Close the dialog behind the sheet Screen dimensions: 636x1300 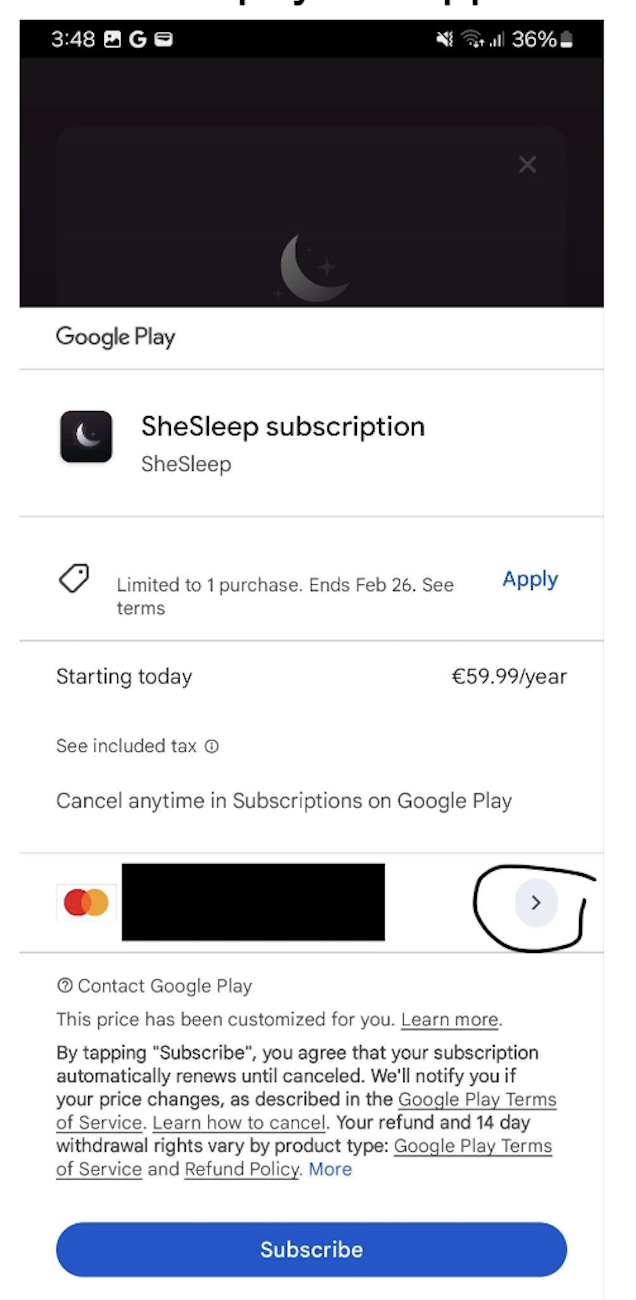tap(527, 165)
